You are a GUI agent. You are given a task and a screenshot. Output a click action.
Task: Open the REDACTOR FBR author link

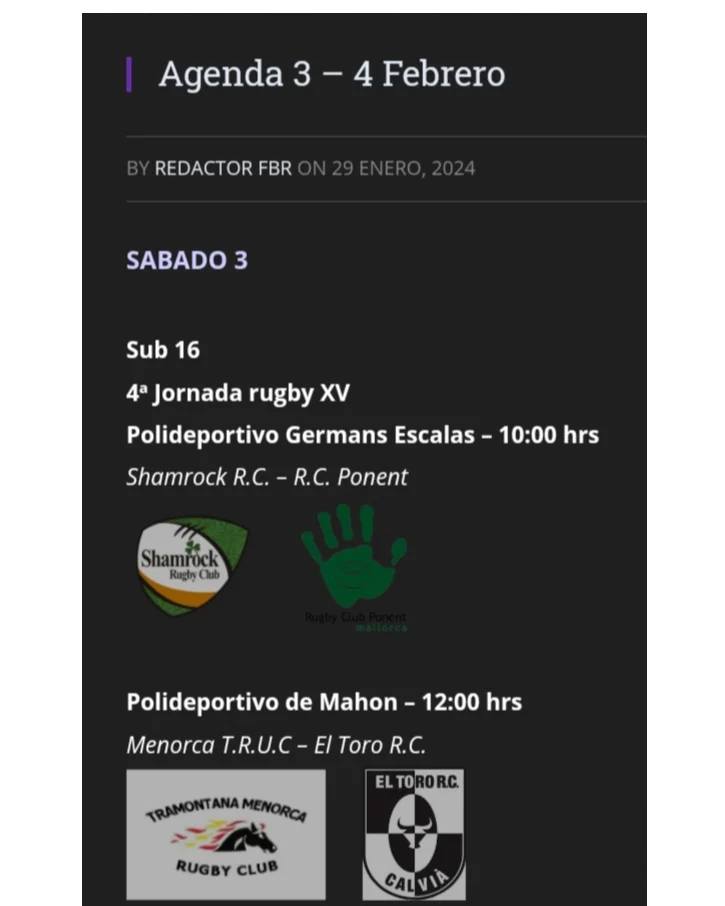223,168
